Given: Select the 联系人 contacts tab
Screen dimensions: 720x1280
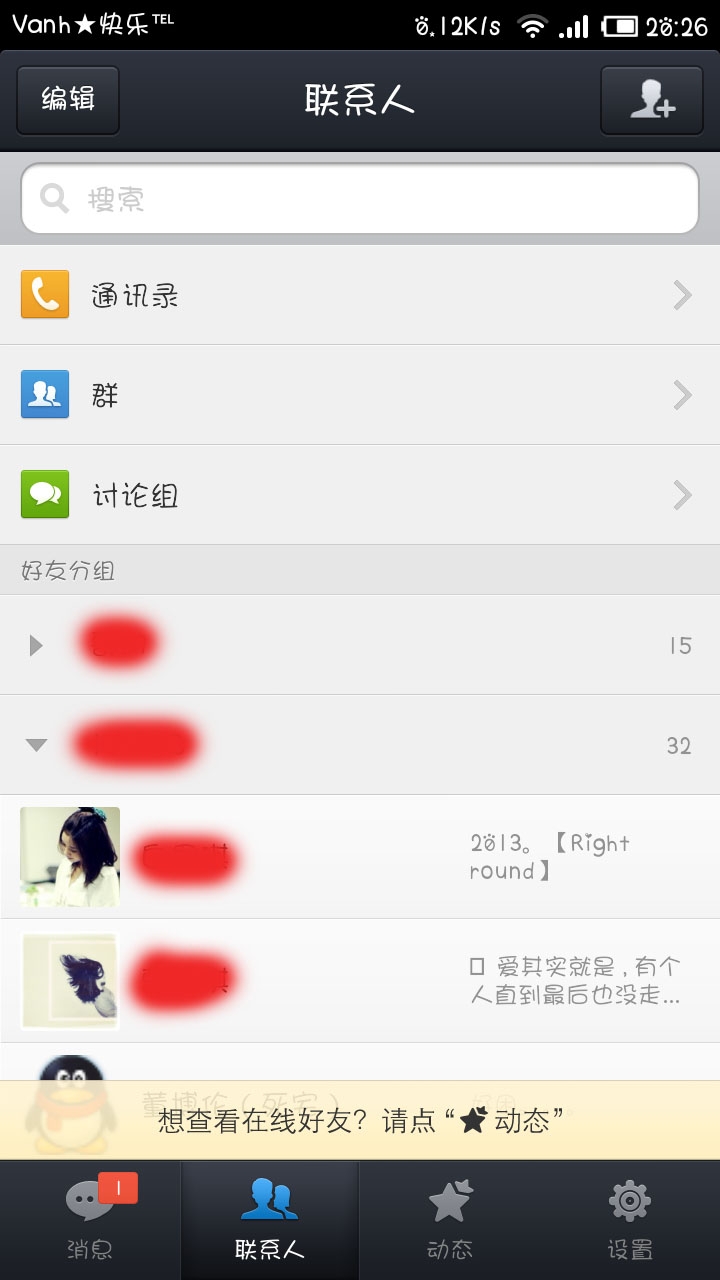Looking at the screenshot, I should (x=269, y=1220).
